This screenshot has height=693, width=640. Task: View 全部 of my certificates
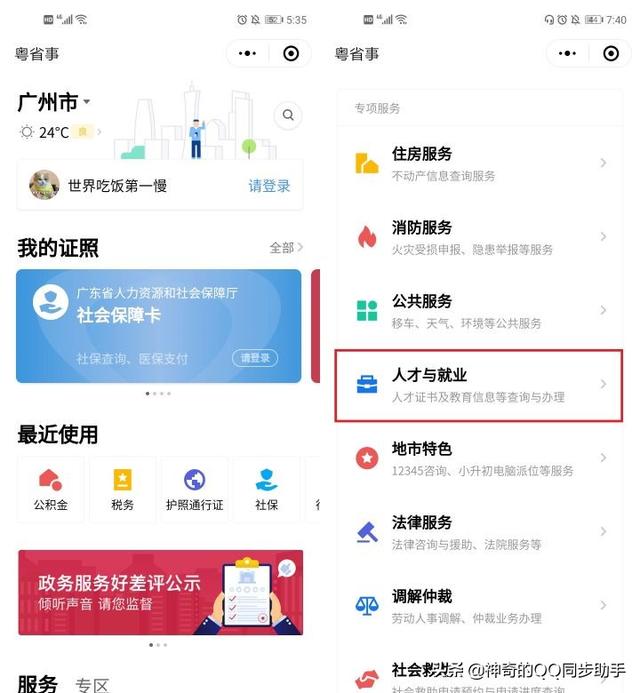tap(286, 247)
